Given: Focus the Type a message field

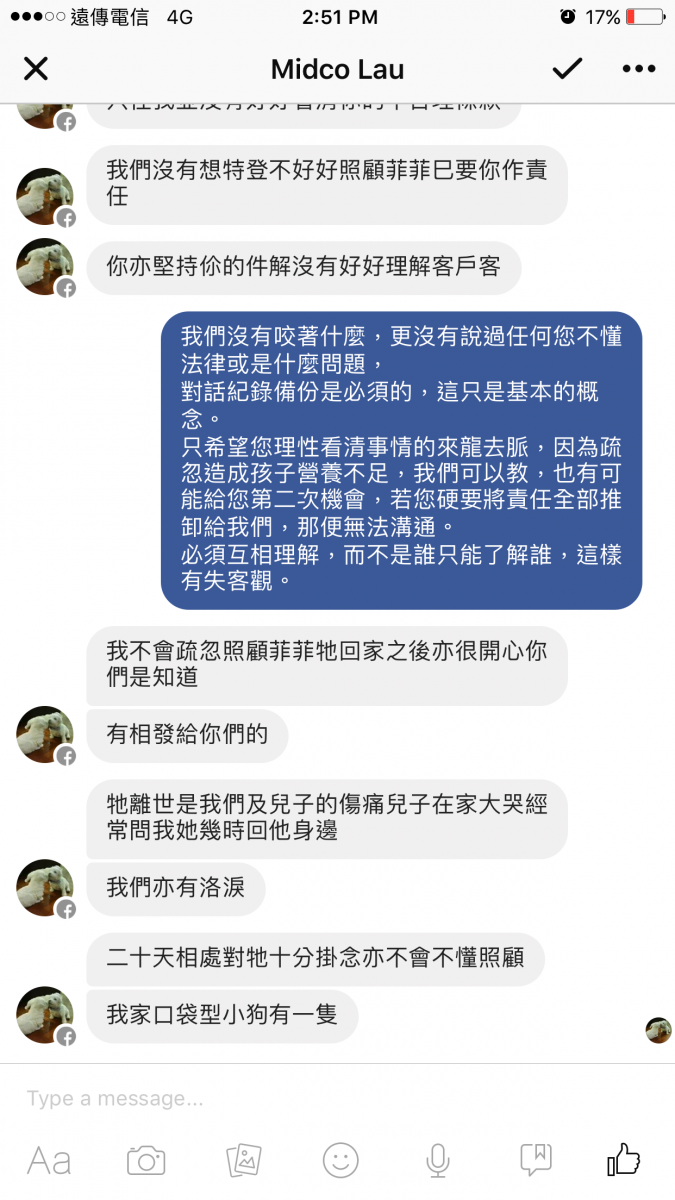Looking at the screenshot, I should coord(337,1098).
